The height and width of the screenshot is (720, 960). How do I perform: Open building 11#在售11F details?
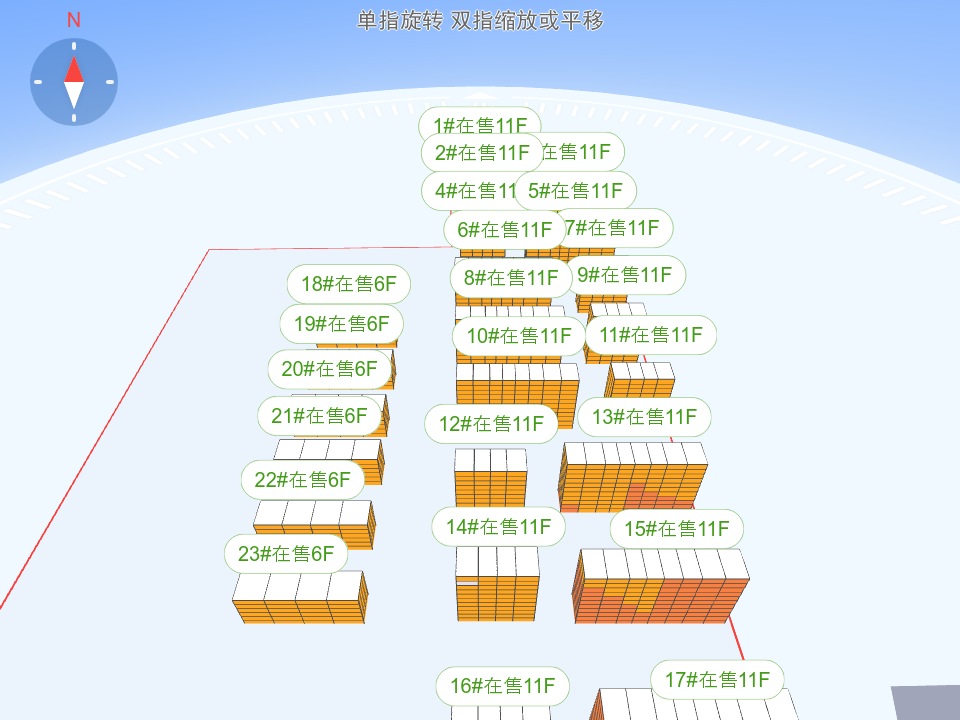tap(650, 335)
